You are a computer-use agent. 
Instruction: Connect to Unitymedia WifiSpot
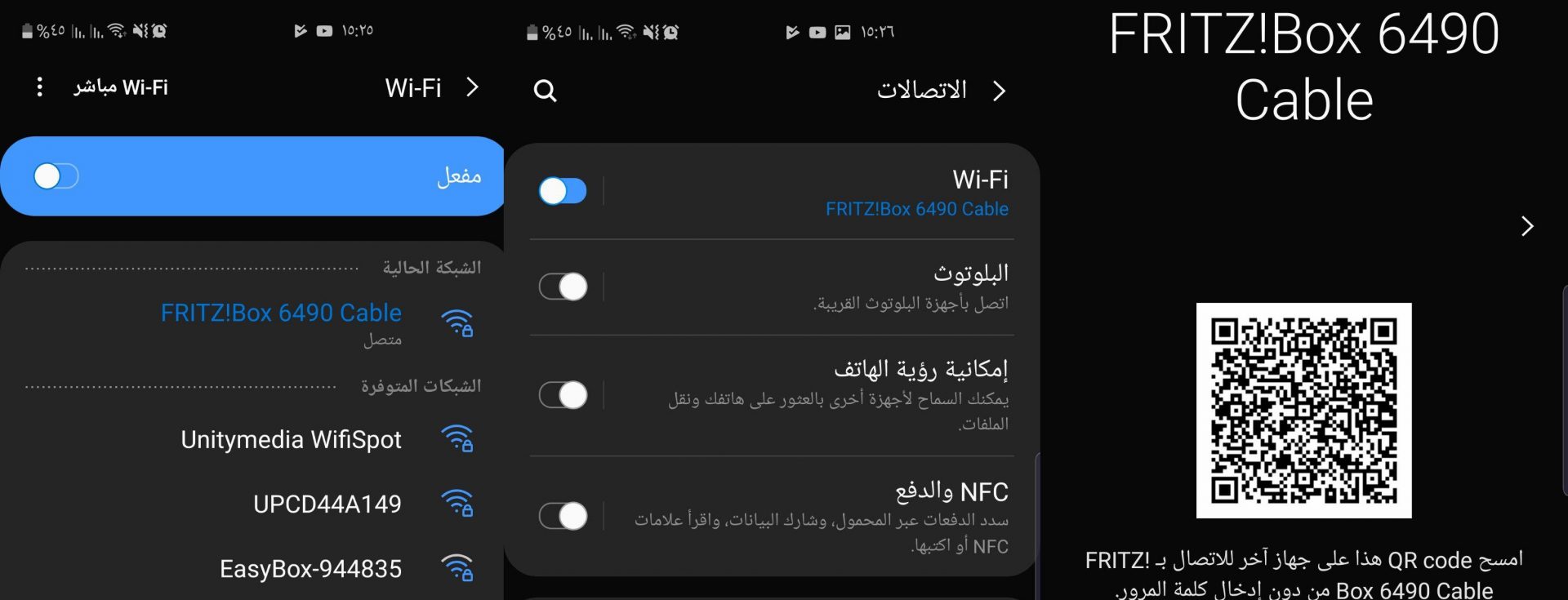pos(291,440)
